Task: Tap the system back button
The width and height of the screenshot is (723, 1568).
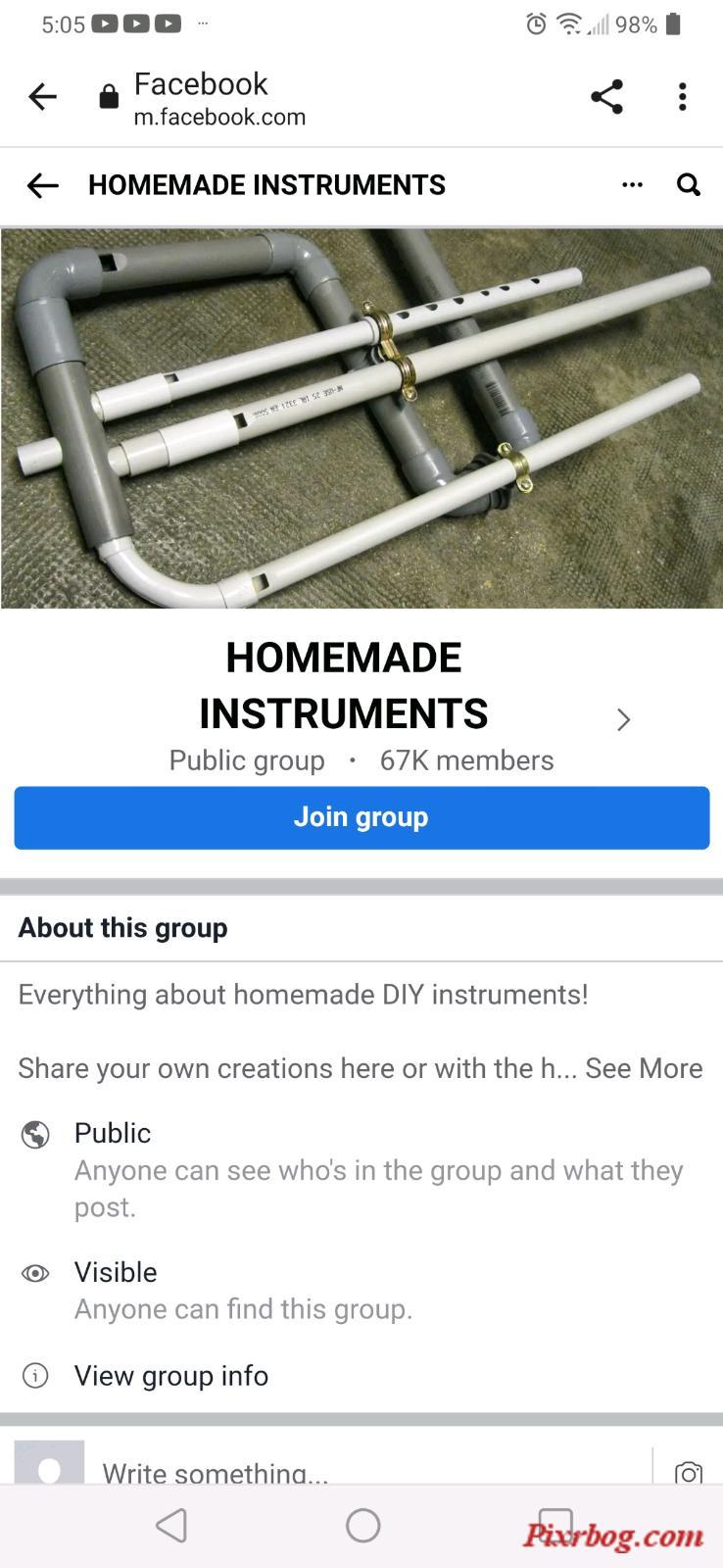Action: click(x=171, y=1526)
